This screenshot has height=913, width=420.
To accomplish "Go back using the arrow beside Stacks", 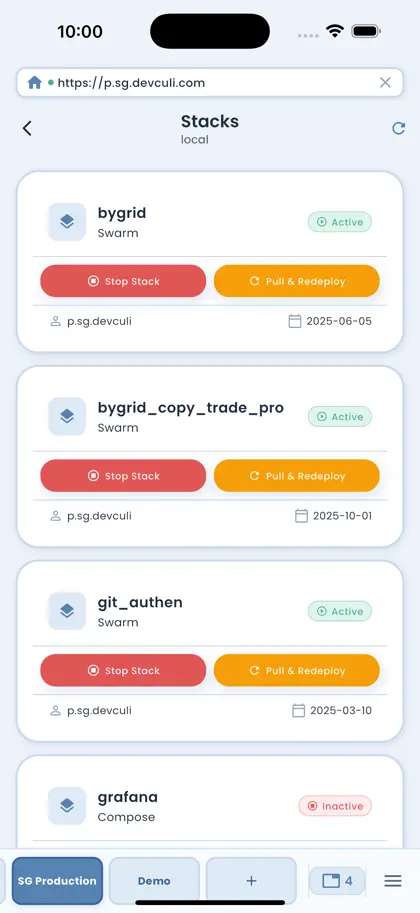I will [x=27, y=129].
